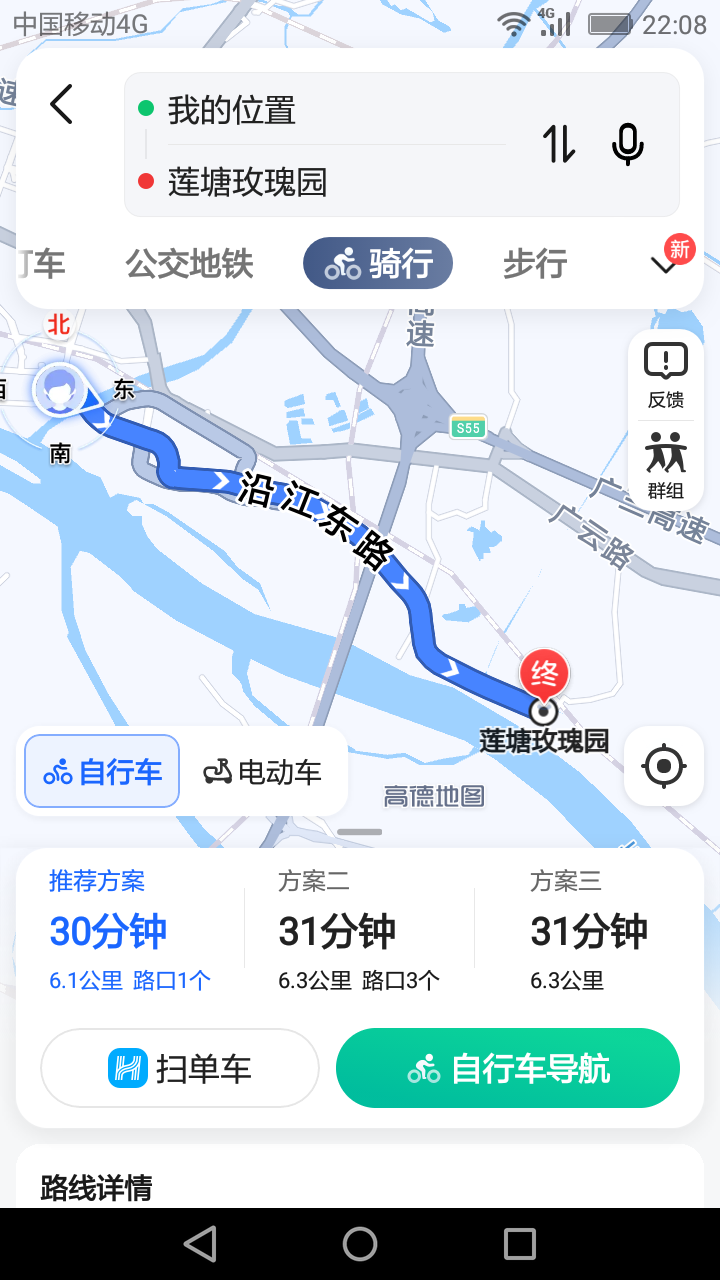Select the 方案二 route option
Viewport: 720px width, 1280px height.
pos(359,931)
